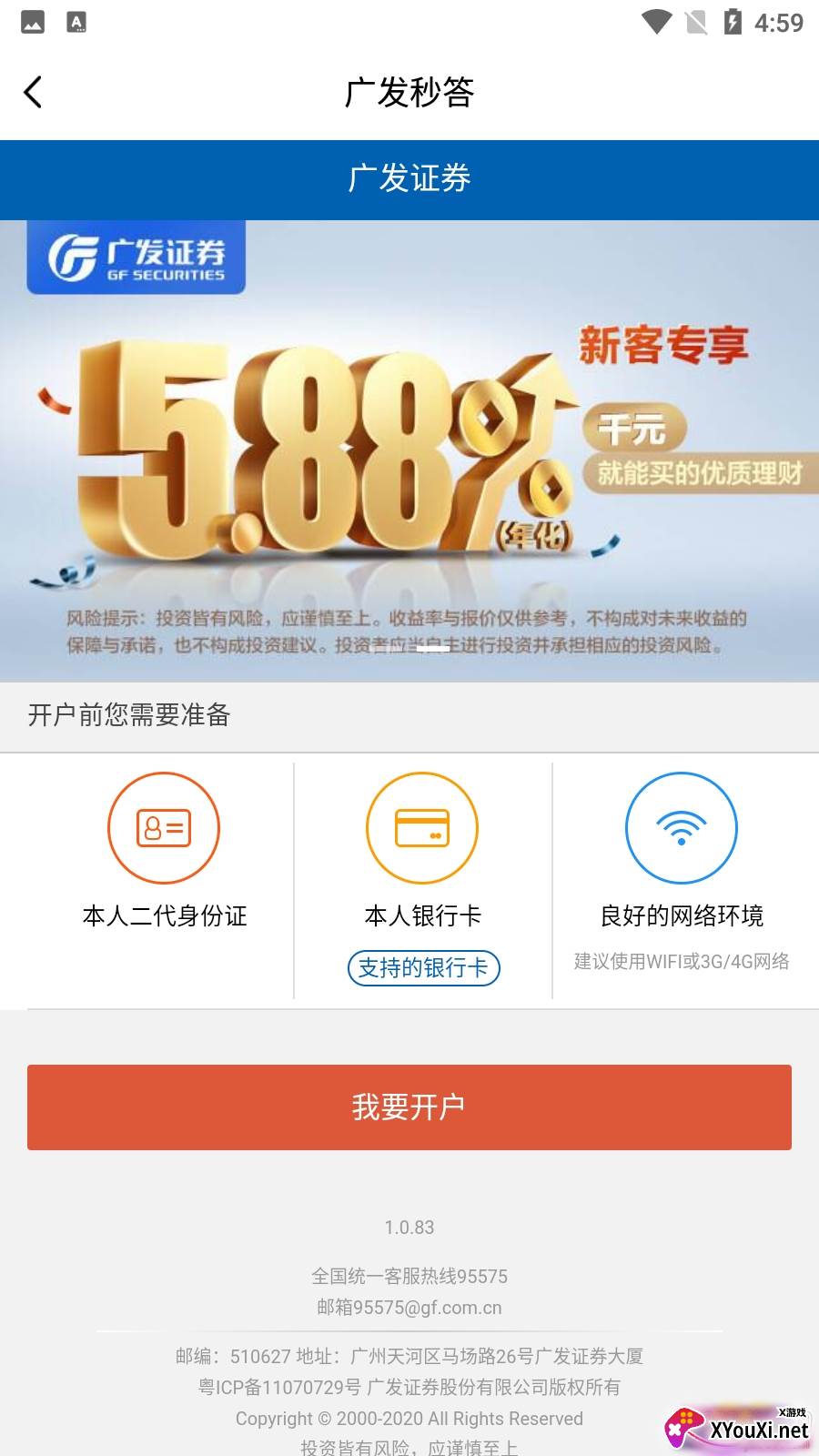819x1456 pixels.
Task: Tap the 我要开户 button
Action: click(409, 1107)
